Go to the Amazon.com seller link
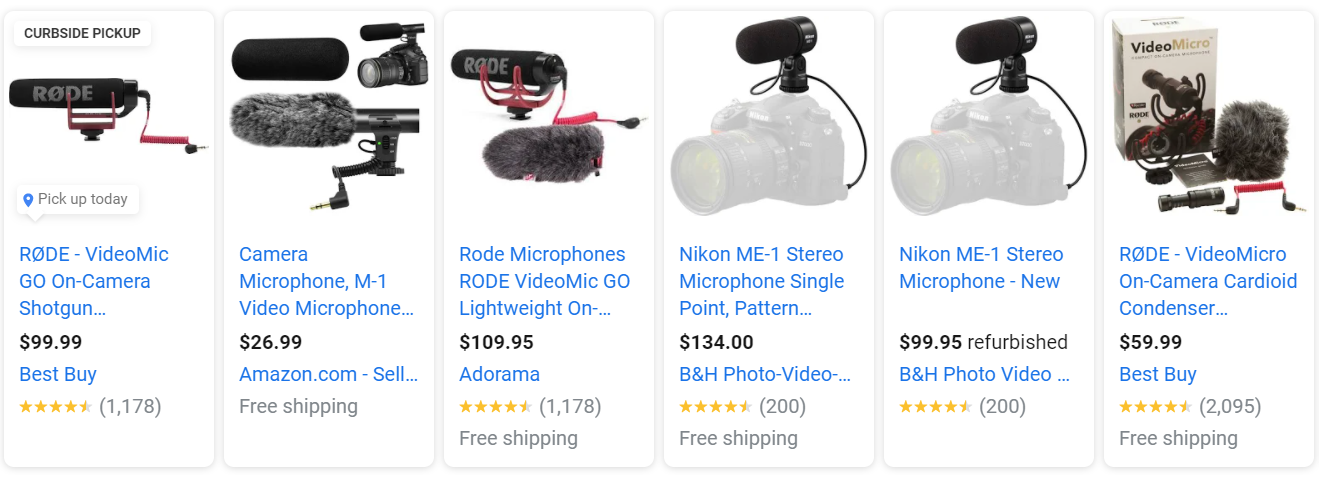The height and width of the screenshot is (477, 1319). (x=328, y=374)
